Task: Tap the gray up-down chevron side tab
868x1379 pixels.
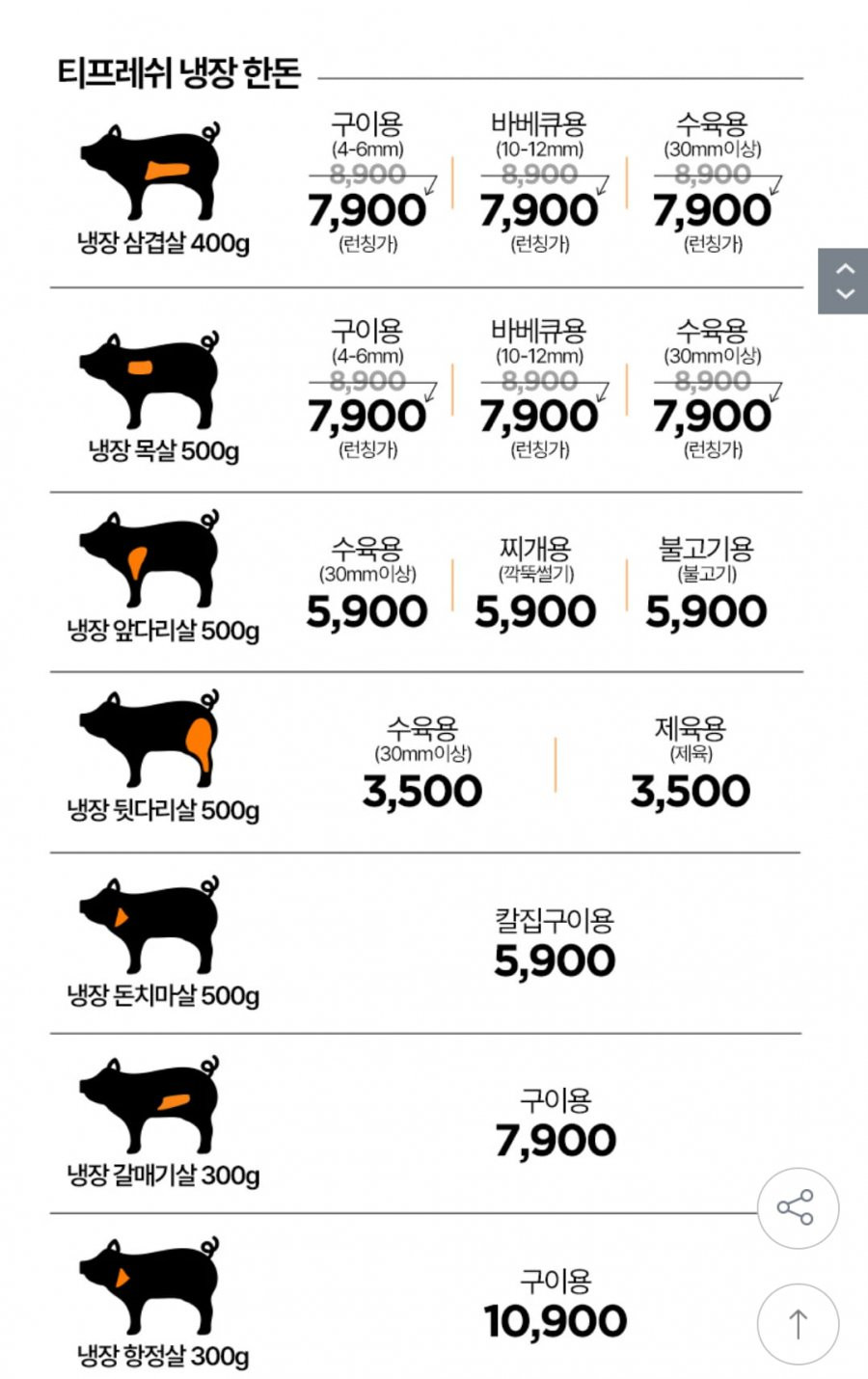Action: pos(844,281)
